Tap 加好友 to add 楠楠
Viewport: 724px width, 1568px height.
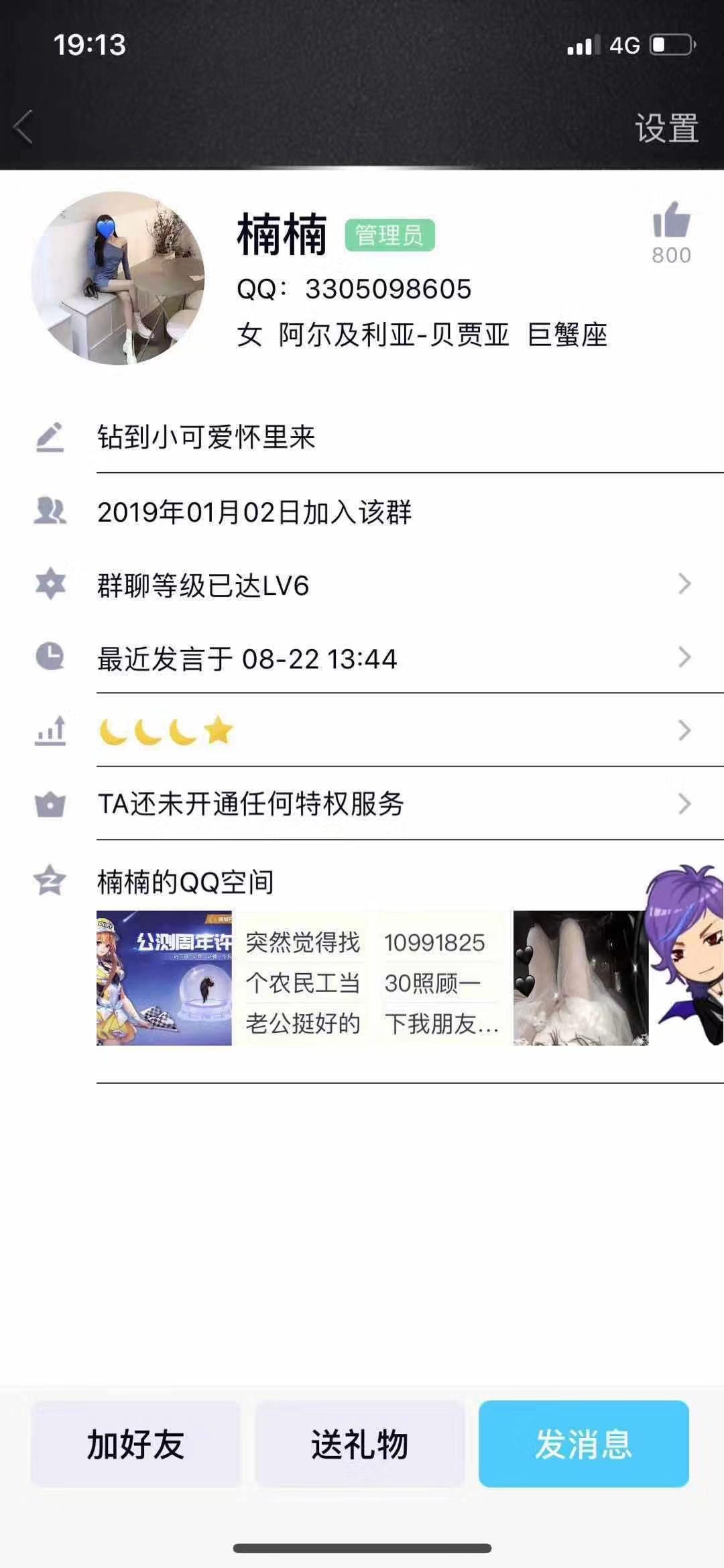(x=135, y=1443)
